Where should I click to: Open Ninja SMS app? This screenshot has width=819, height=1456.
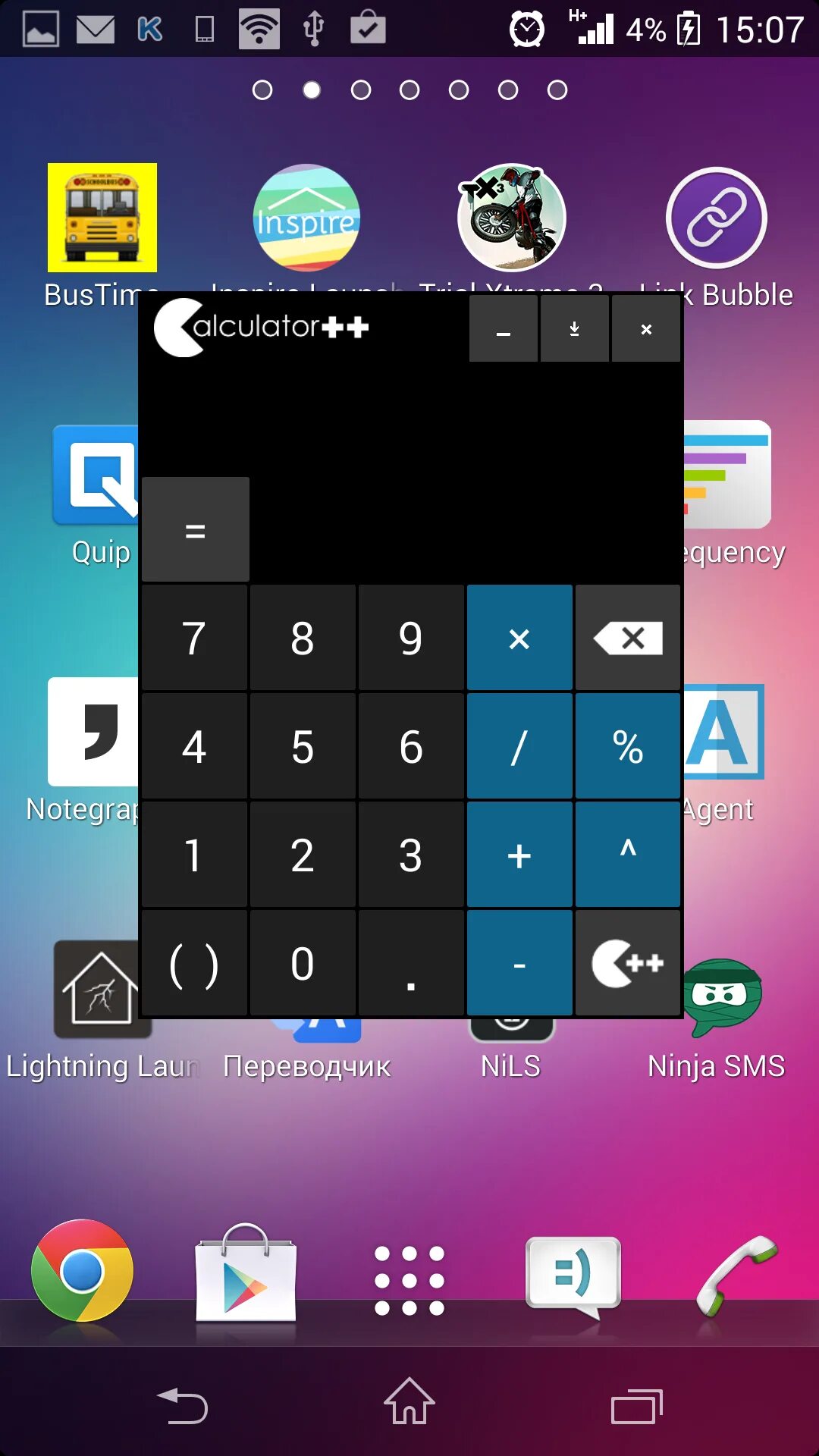point(722,995)
